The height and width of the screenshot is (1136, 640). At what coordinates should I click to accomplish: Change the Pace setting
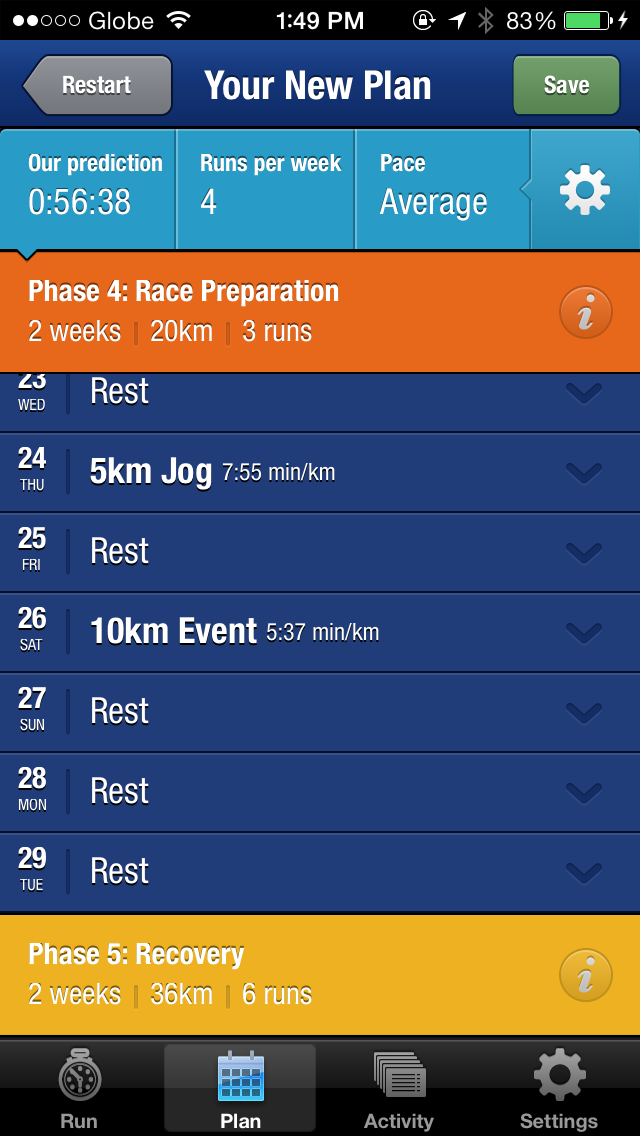442,188
